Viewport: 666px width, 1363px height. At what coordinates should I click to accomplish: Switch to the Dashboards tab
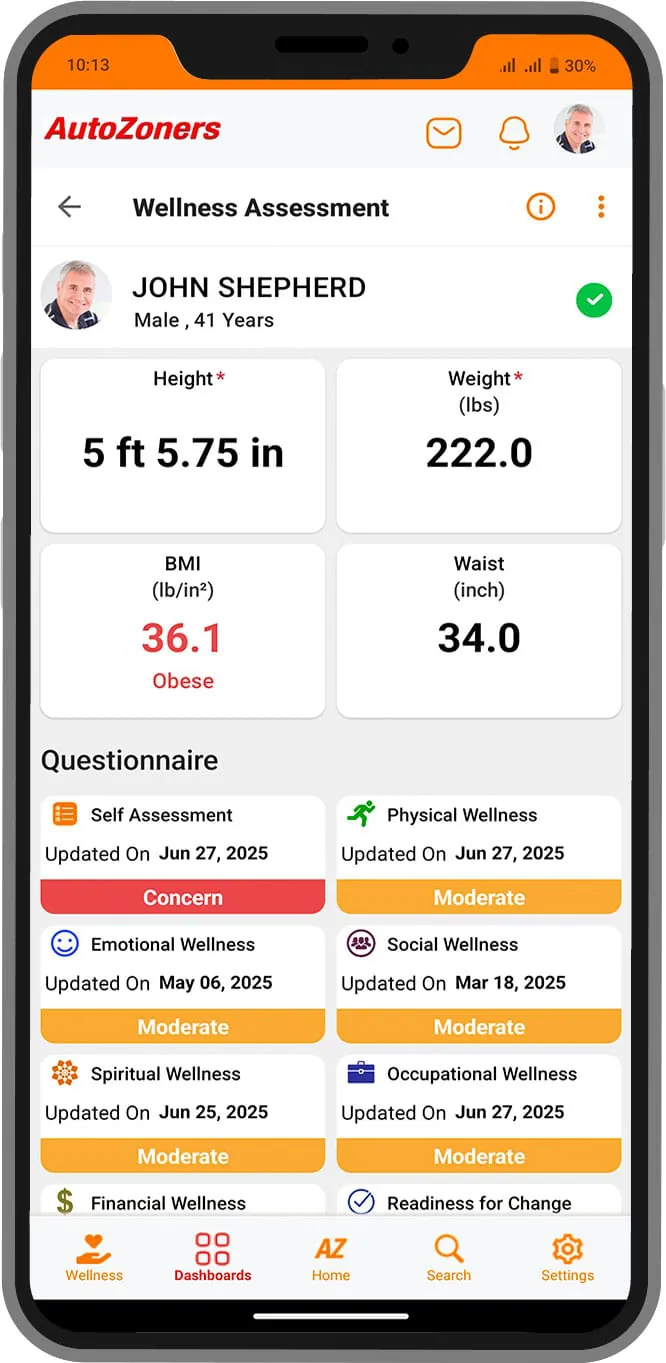pyautogui.click(x=212, y=1257)
